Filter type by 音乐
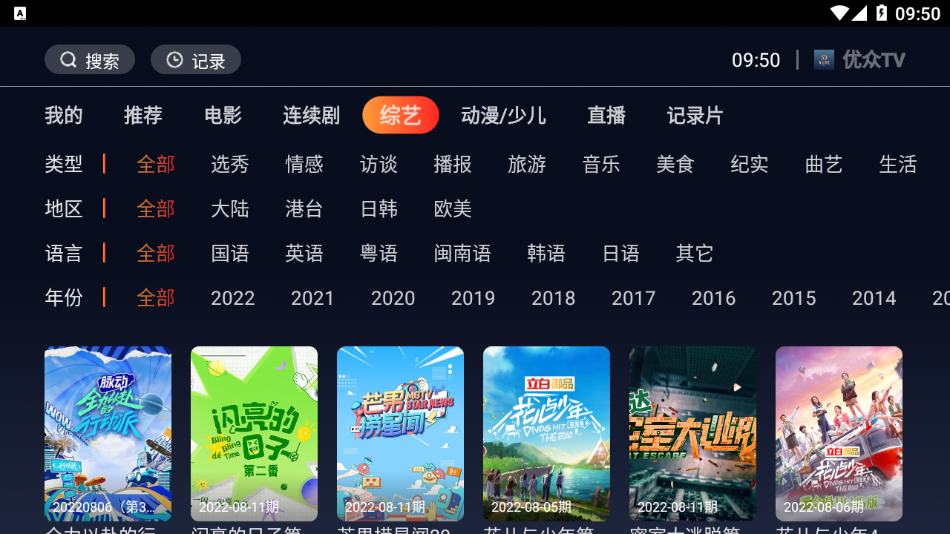 (x=601, y=164)
